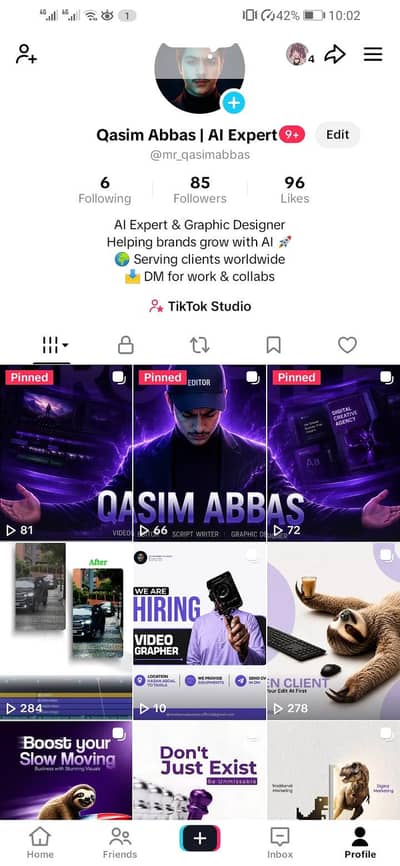View the Following list
Screen dimensions: 400x866
104,190
